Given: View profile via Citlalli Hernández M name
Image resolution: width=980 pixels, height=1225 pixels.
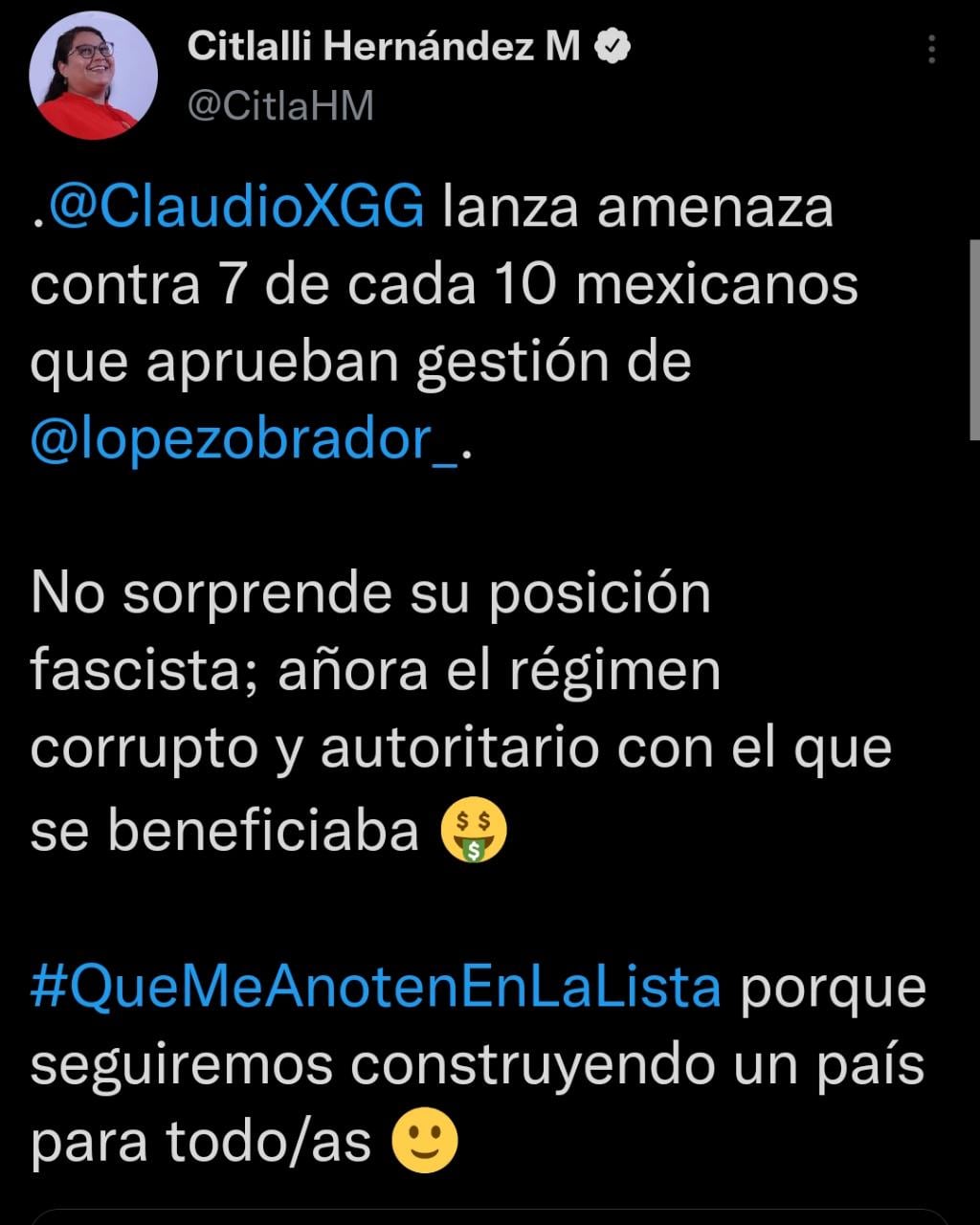Looking at the screenshot, I should pyautogui.click(x=384, y=46).
